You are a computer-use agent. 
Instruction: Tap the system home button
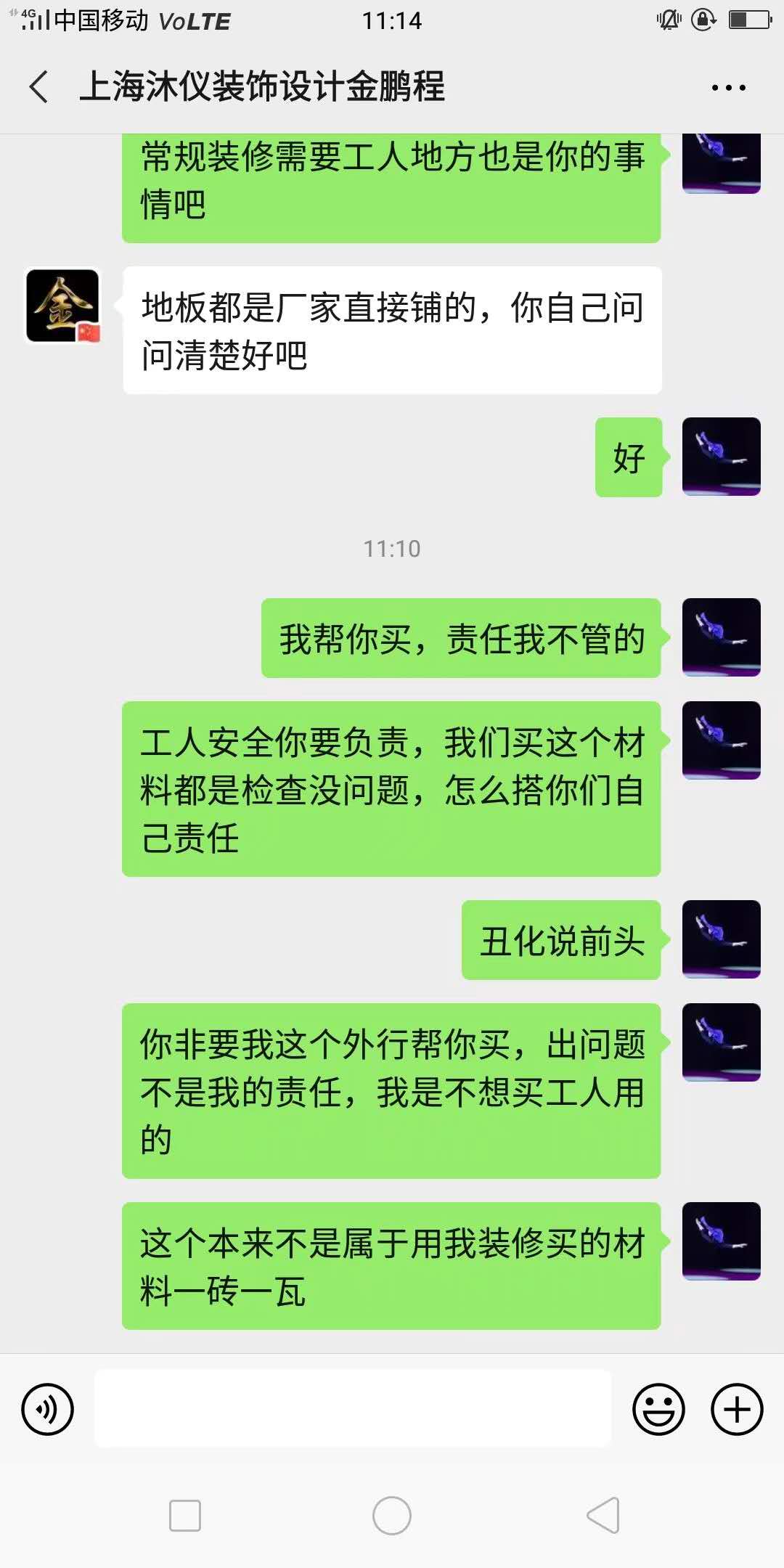tap(392, 1516)
